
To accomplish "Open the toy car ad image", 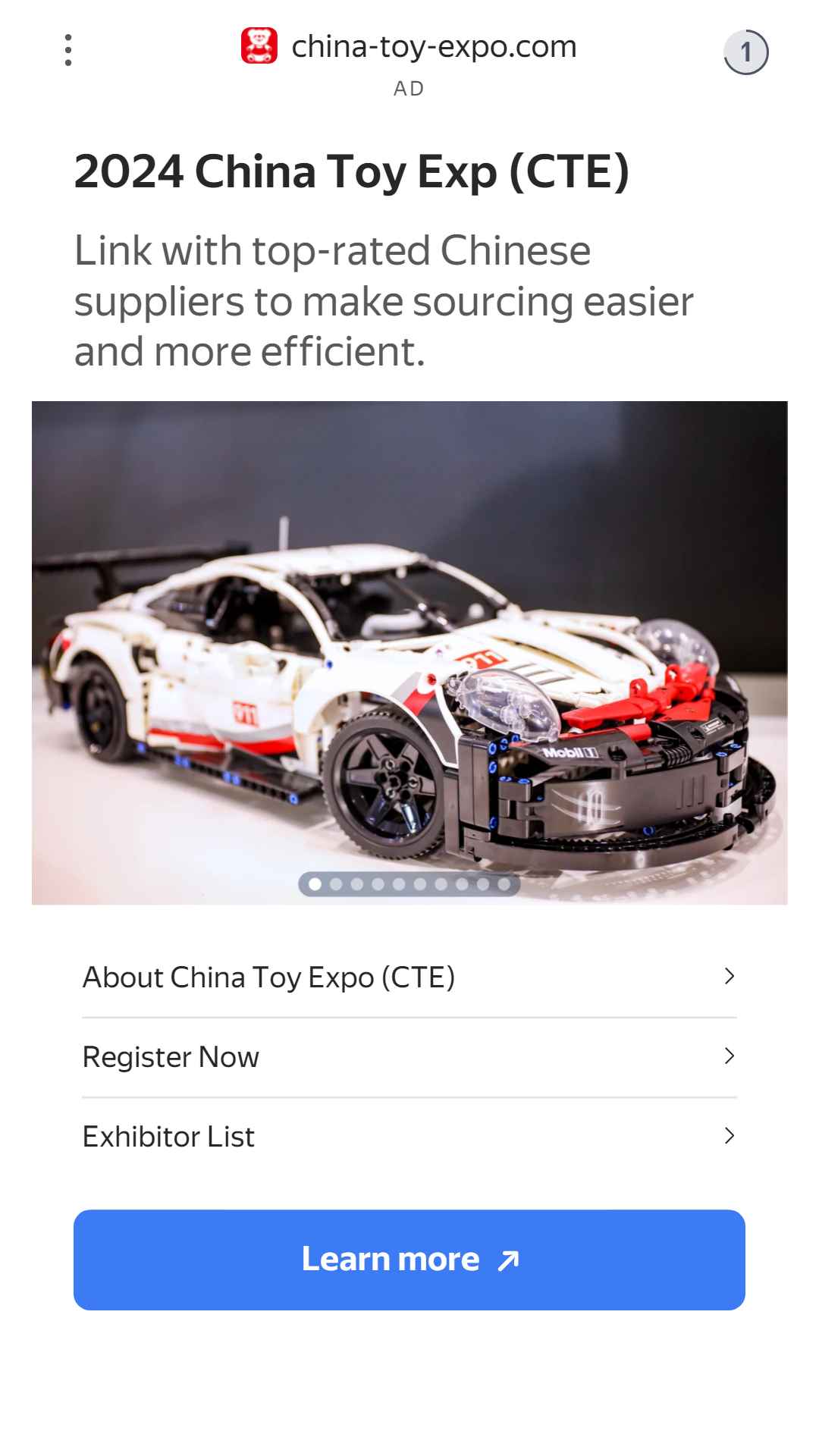I will 409,652.
